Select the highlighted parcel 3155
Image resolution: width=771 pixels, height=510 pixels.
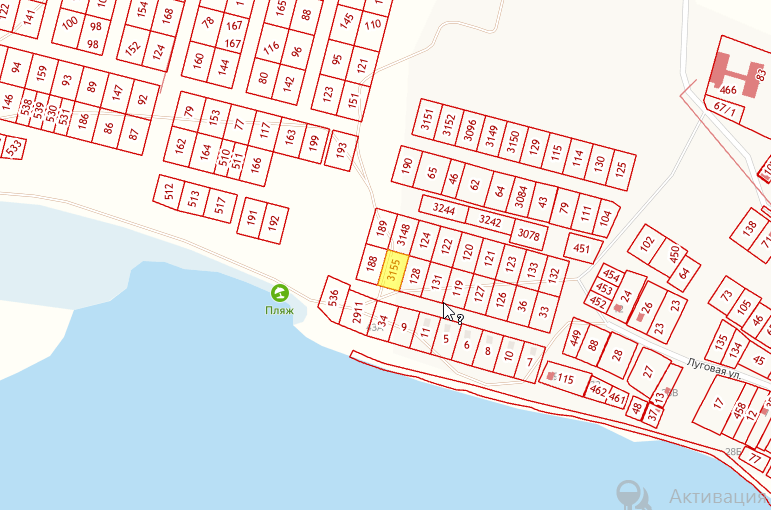(x=394, y=270)
